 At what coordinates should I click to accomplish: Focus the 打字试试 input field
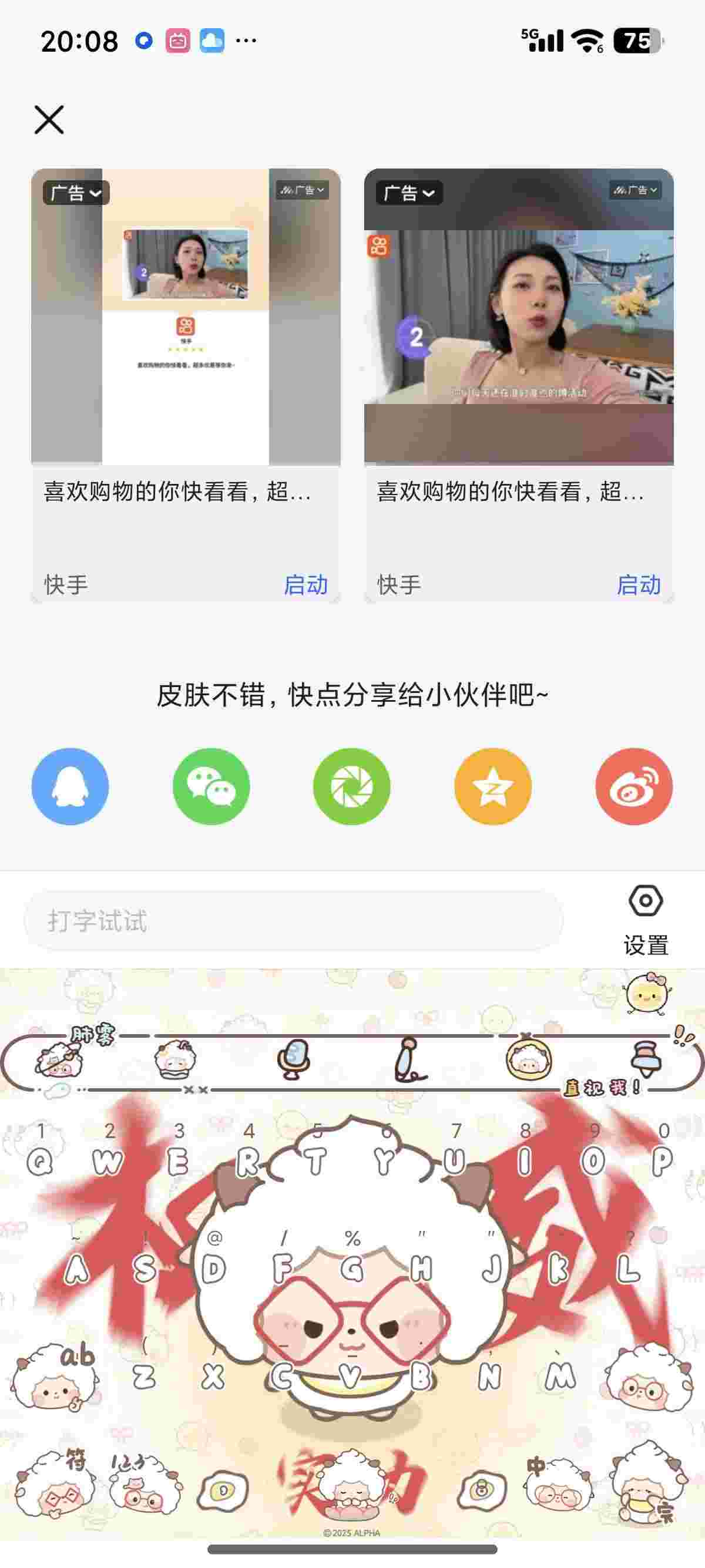pos(293,920)
